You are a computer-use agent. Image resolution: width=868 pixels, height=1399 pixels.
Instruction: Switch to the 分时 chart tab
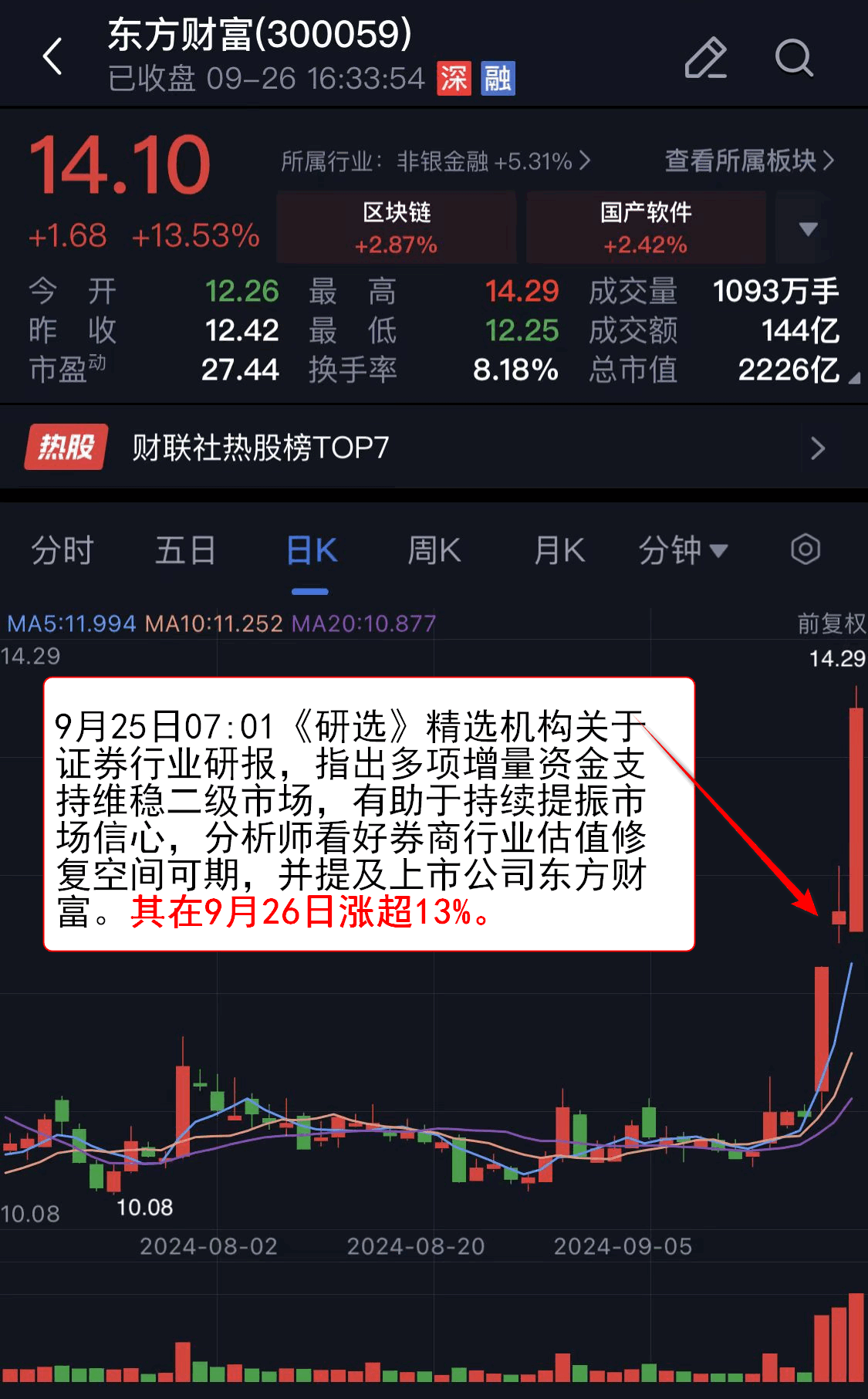tap(62, 551)
